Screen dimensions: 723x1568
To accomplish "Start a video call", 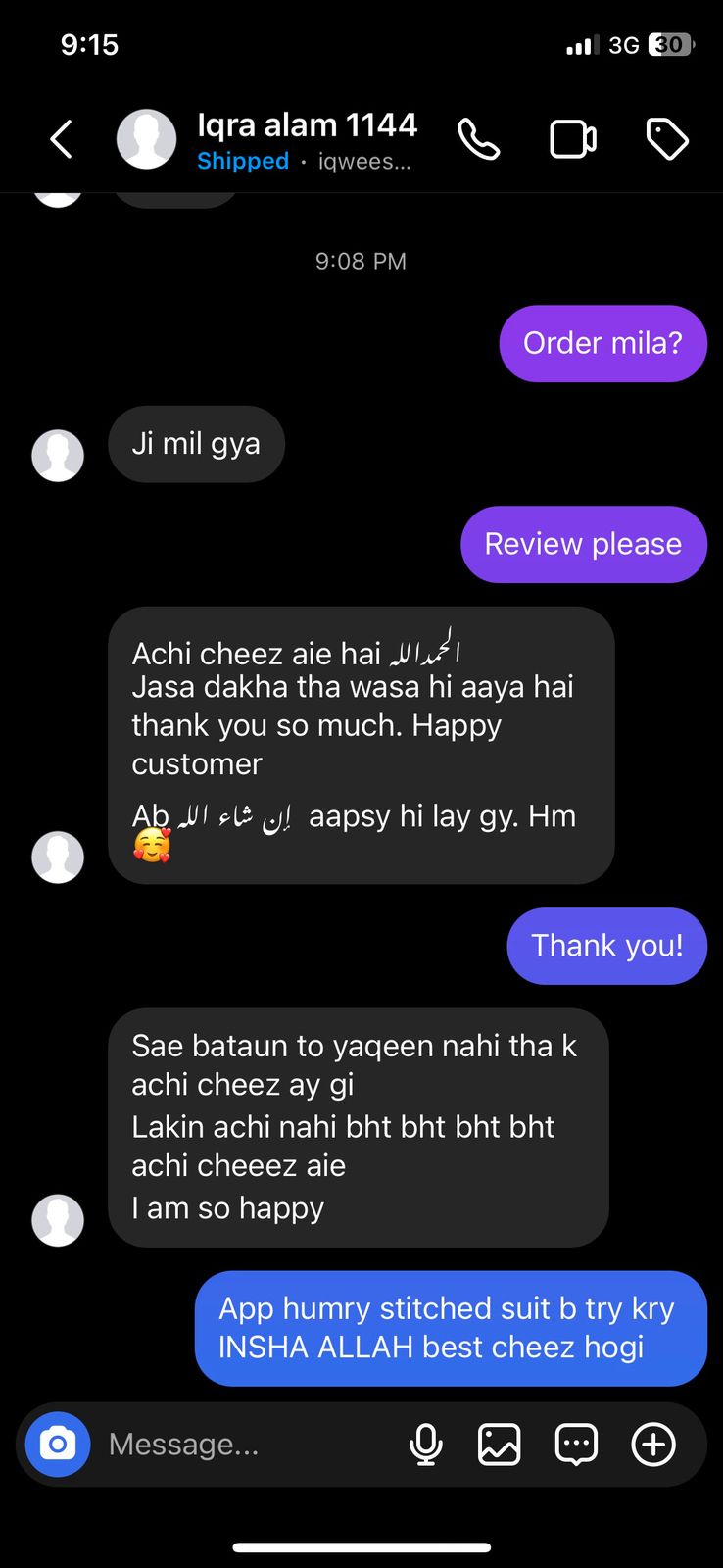I will coord(573,139).
